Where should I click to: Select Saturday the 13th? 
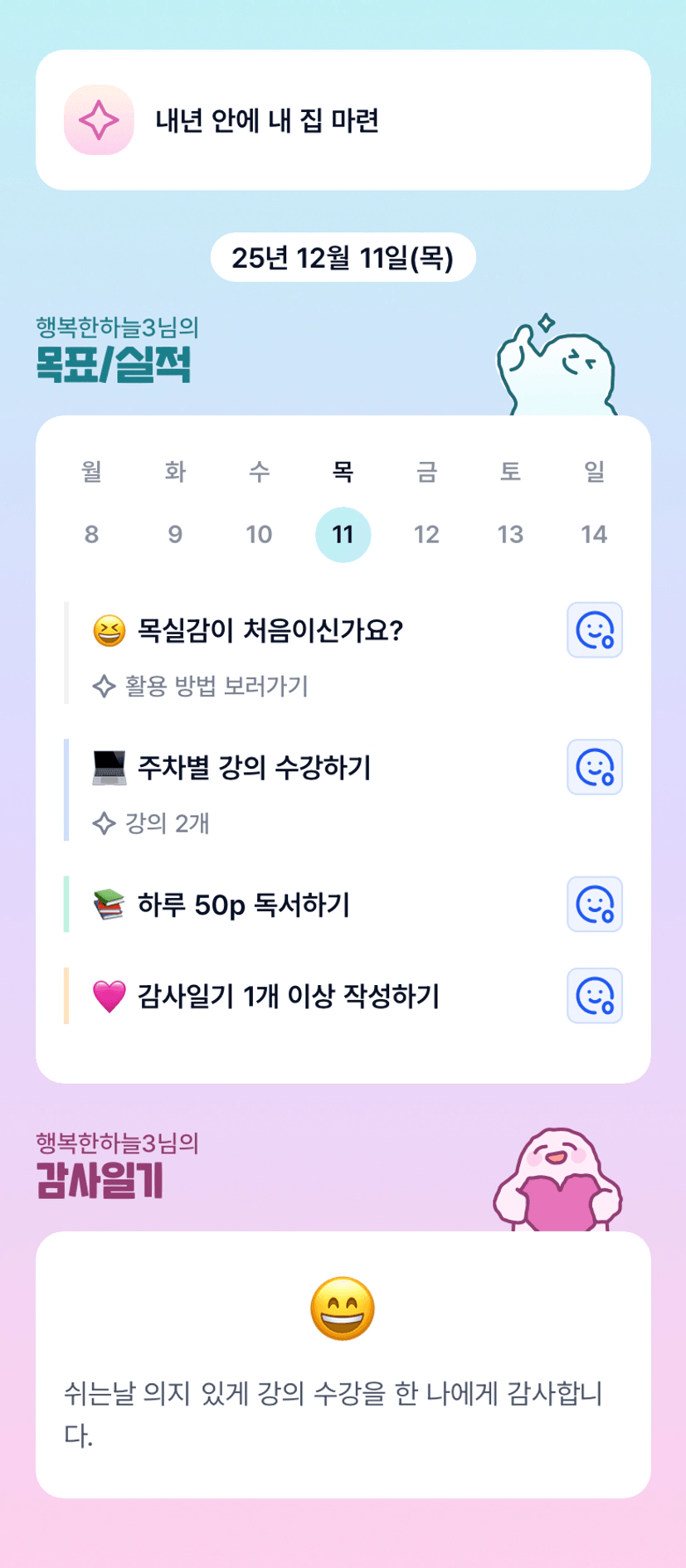510,534
